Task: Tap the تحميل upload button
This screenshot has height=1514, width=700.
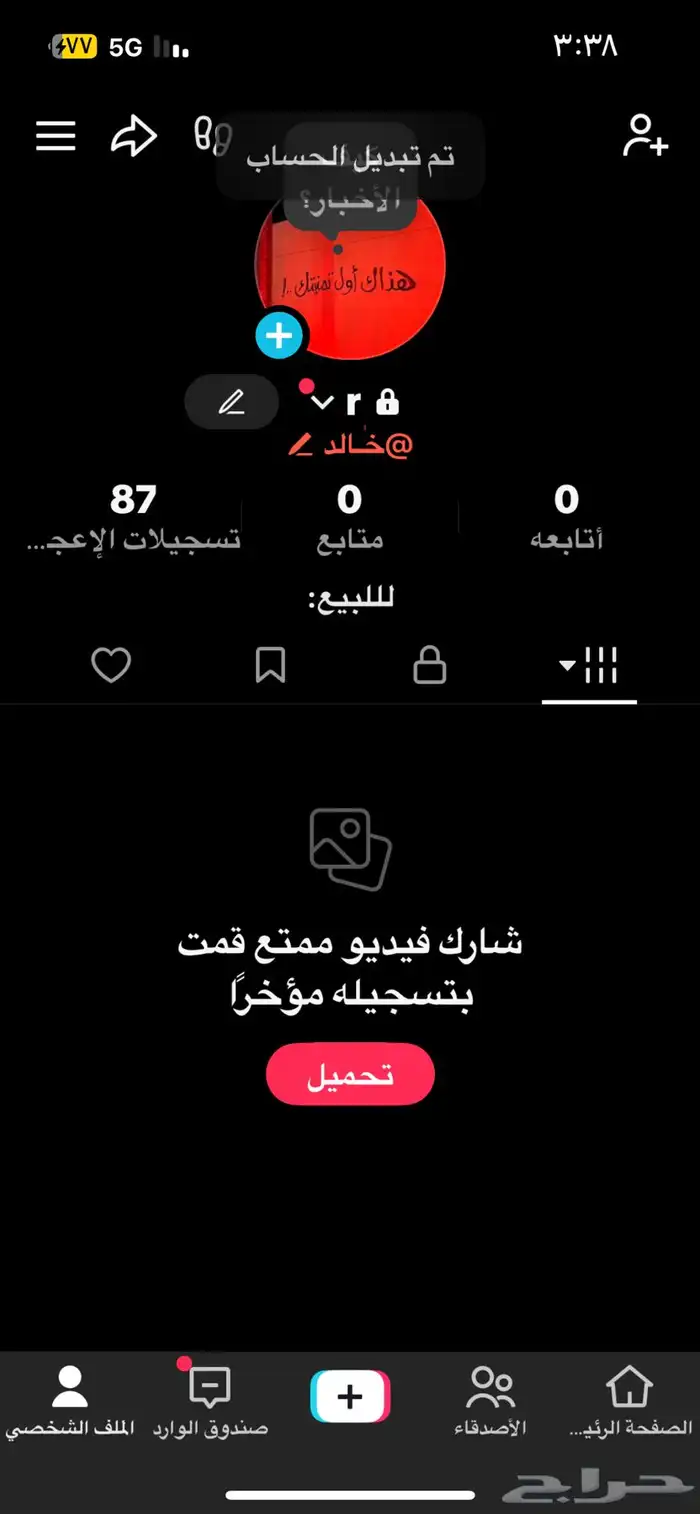Action: point(350,1075)
